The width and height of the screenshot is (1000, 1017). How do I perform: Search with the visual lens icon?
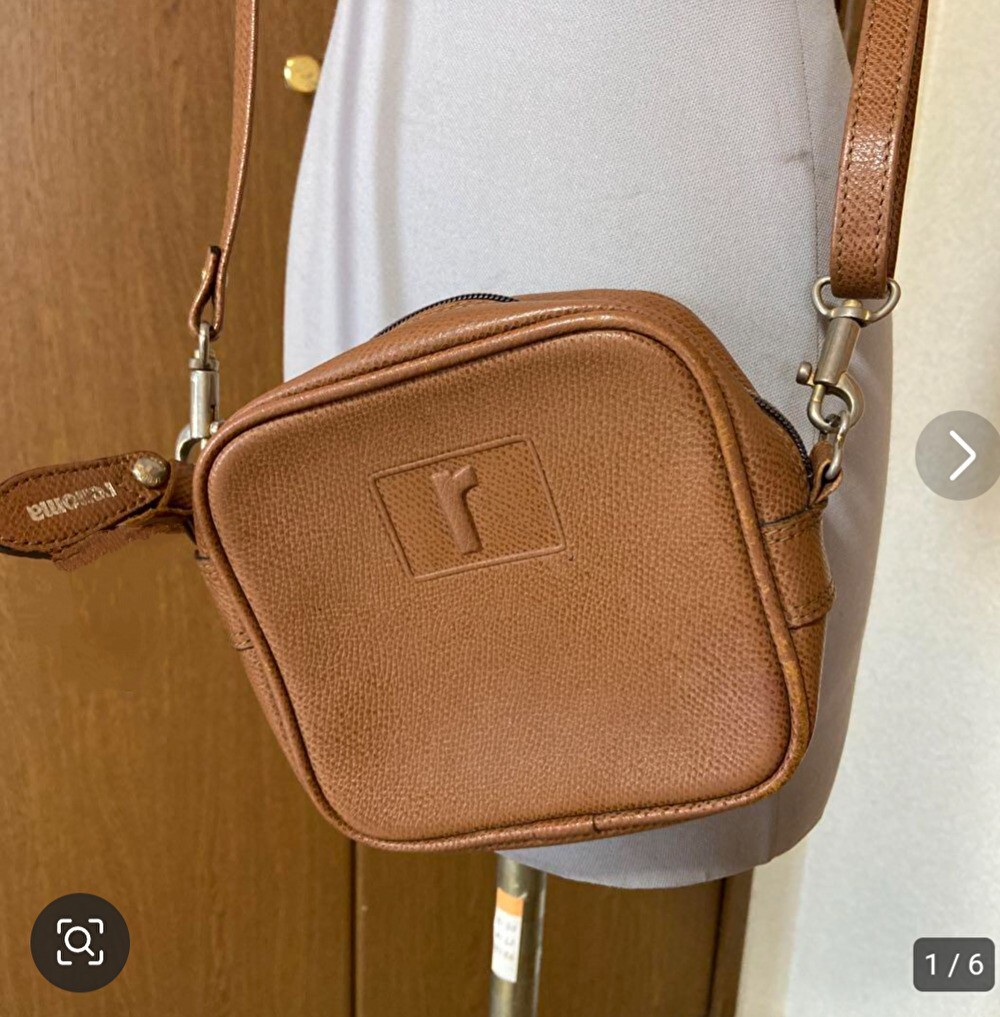pos(80,941)
